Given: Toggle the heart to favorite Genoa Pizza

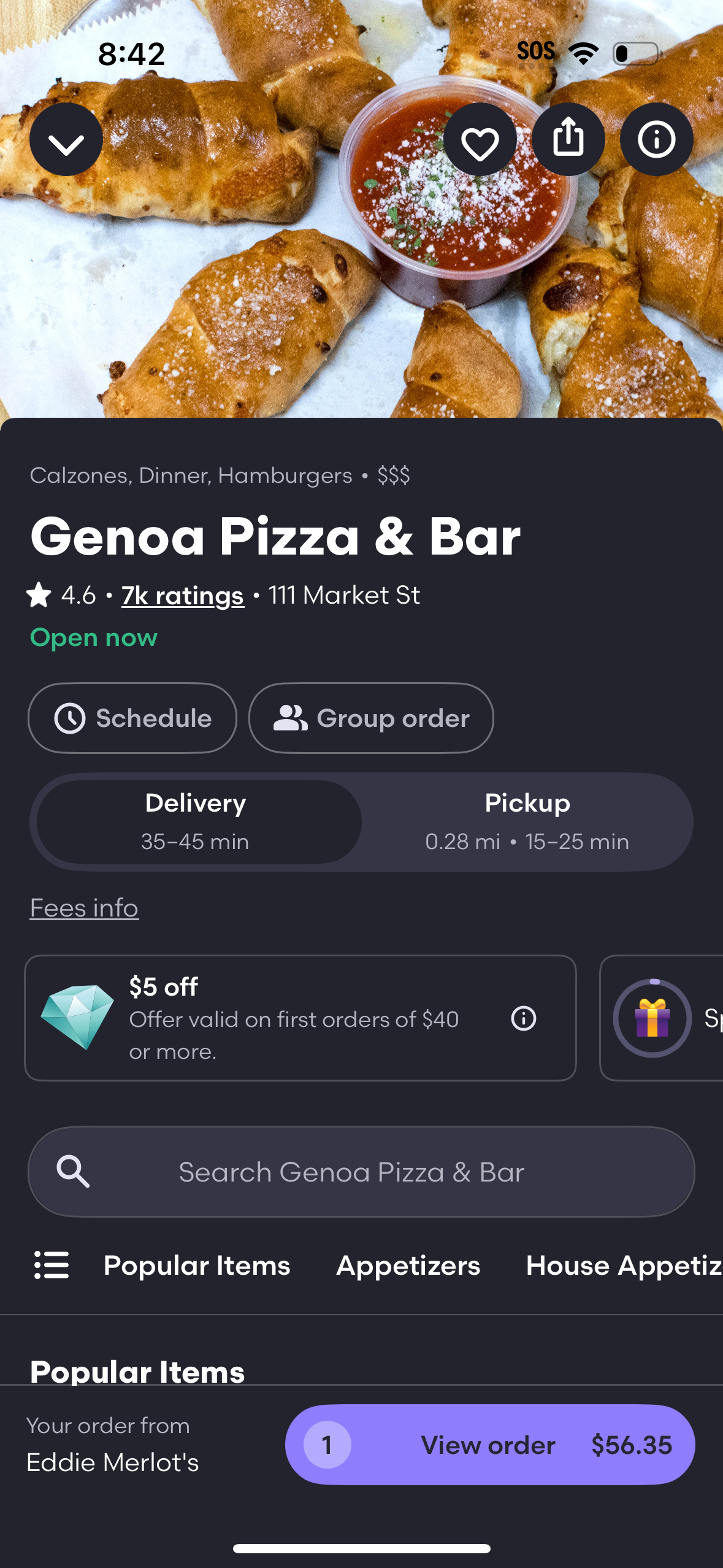Looking at the screenshot, I should tap(480, 139).
